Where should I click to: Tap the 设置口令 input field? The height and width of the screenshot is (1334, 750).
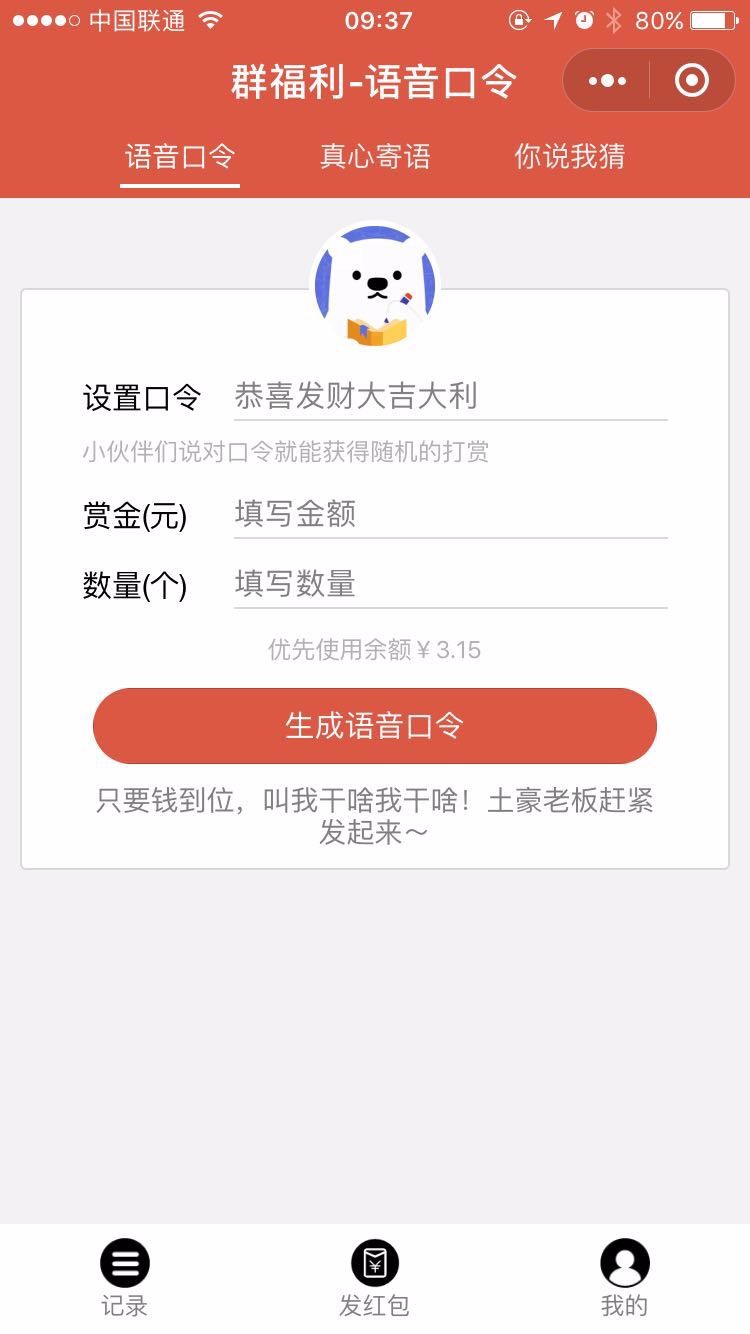(450, 397)
